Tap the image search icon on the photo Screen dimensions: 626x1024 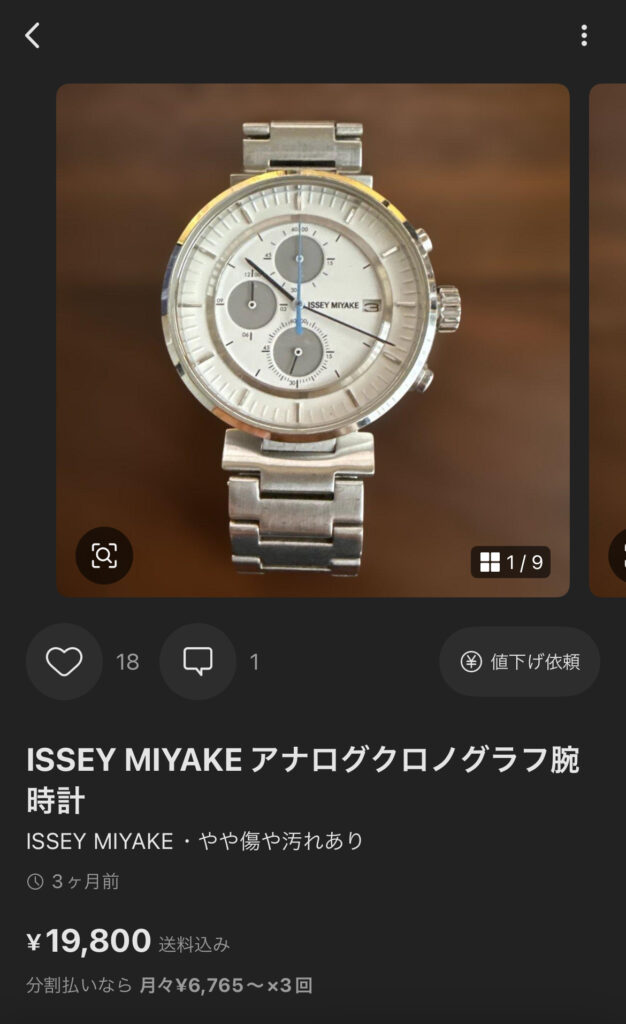click(x=104, y=555)
